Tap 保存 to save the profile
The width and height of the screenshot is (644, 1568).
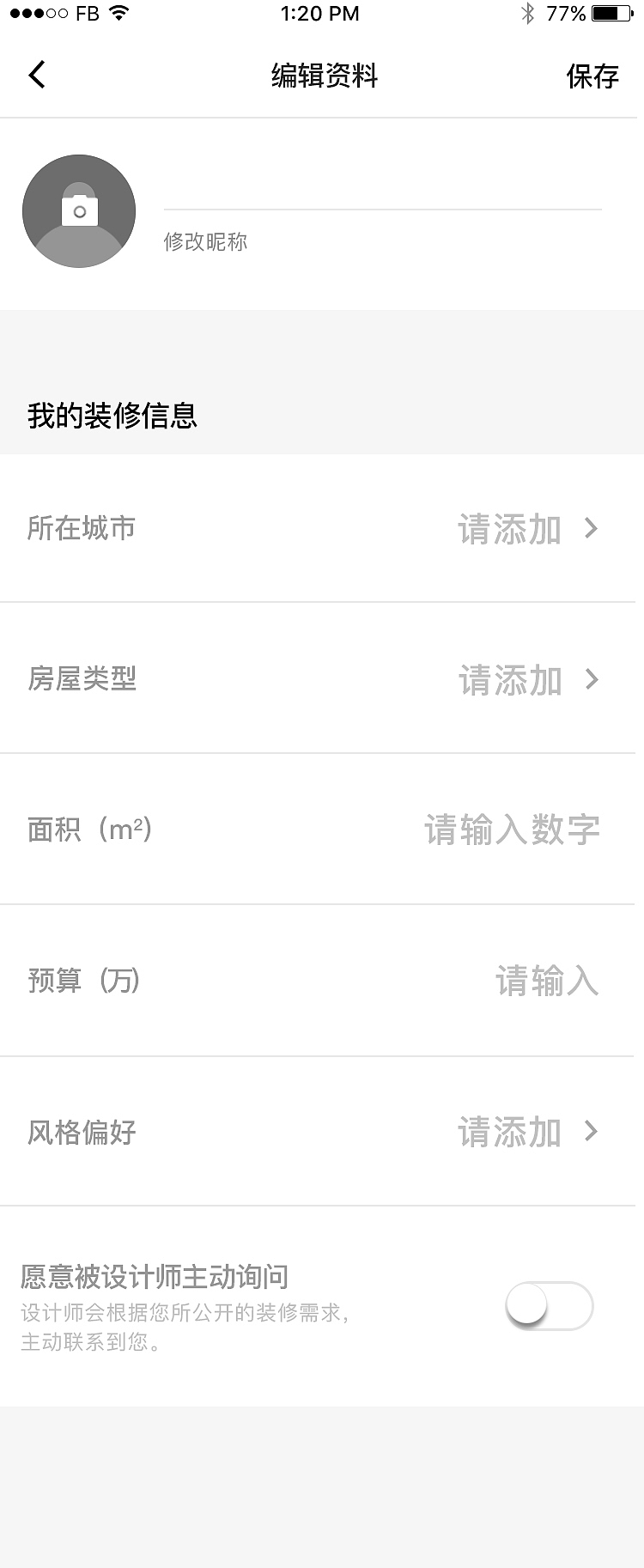593,76
